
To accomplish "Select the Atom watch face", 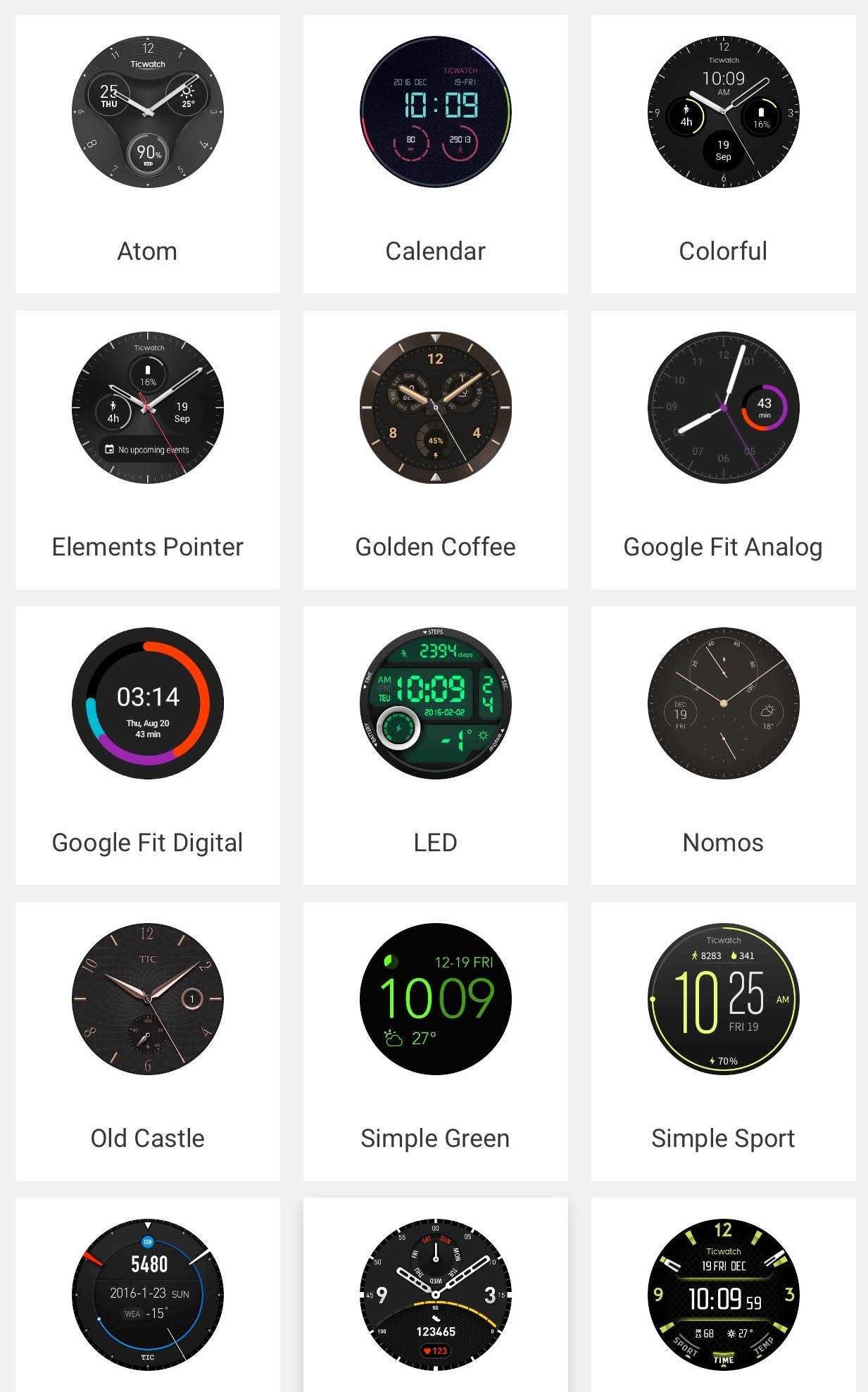I will 148,154.
